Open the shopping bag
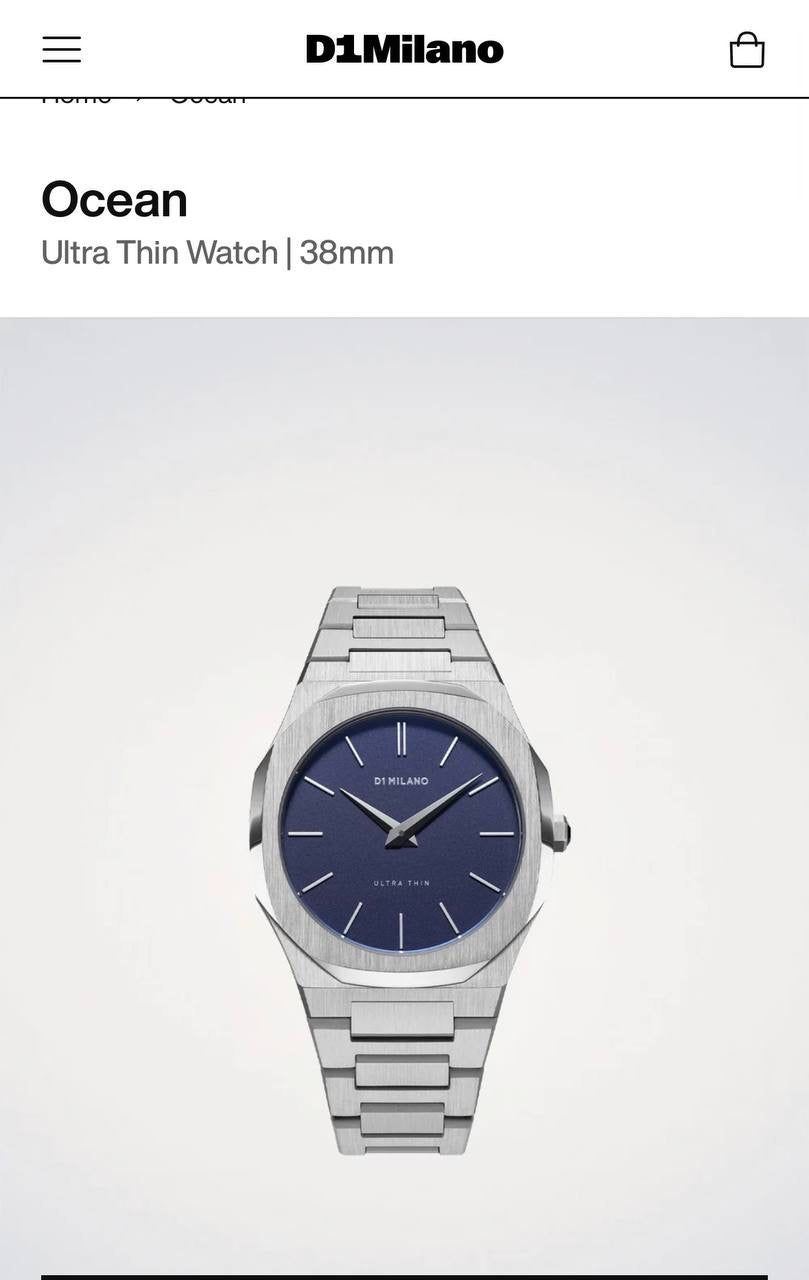Screen dimensions: 809x1280 point(747,49)
